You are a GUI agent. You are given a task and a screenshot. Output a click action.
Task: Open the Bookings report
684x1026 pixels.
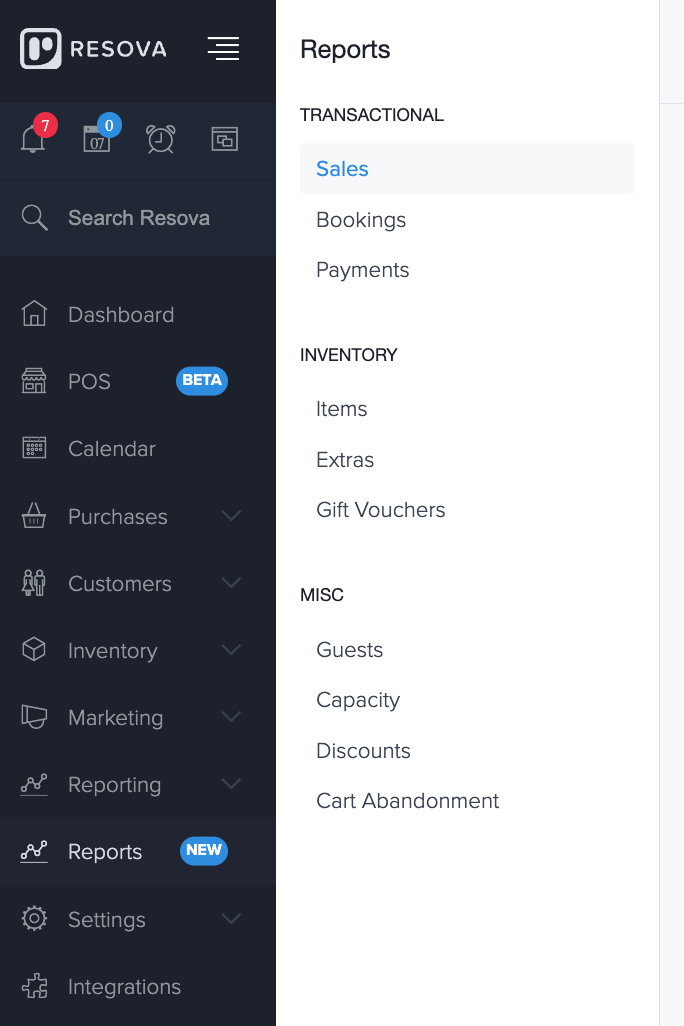361,220
